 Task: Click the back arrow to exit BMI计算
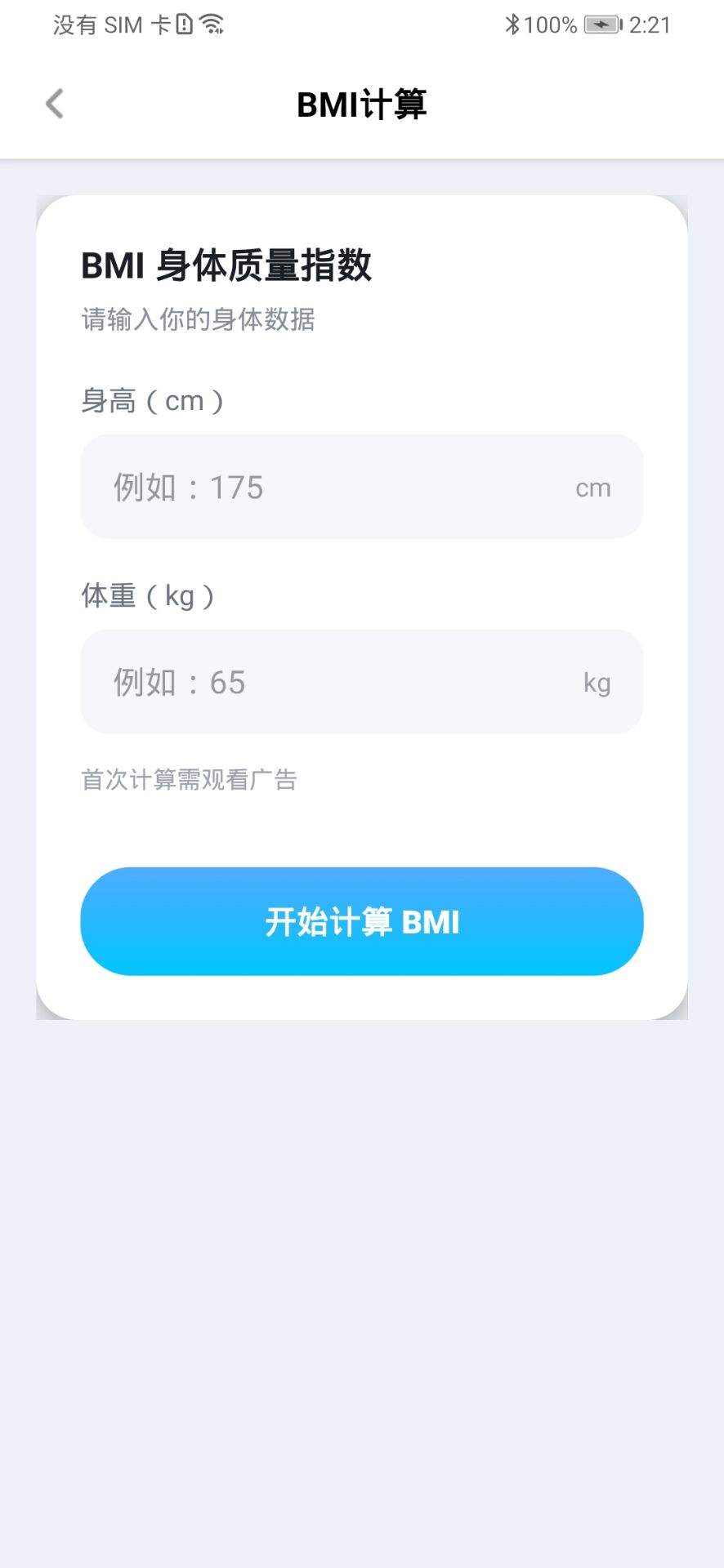53,104
